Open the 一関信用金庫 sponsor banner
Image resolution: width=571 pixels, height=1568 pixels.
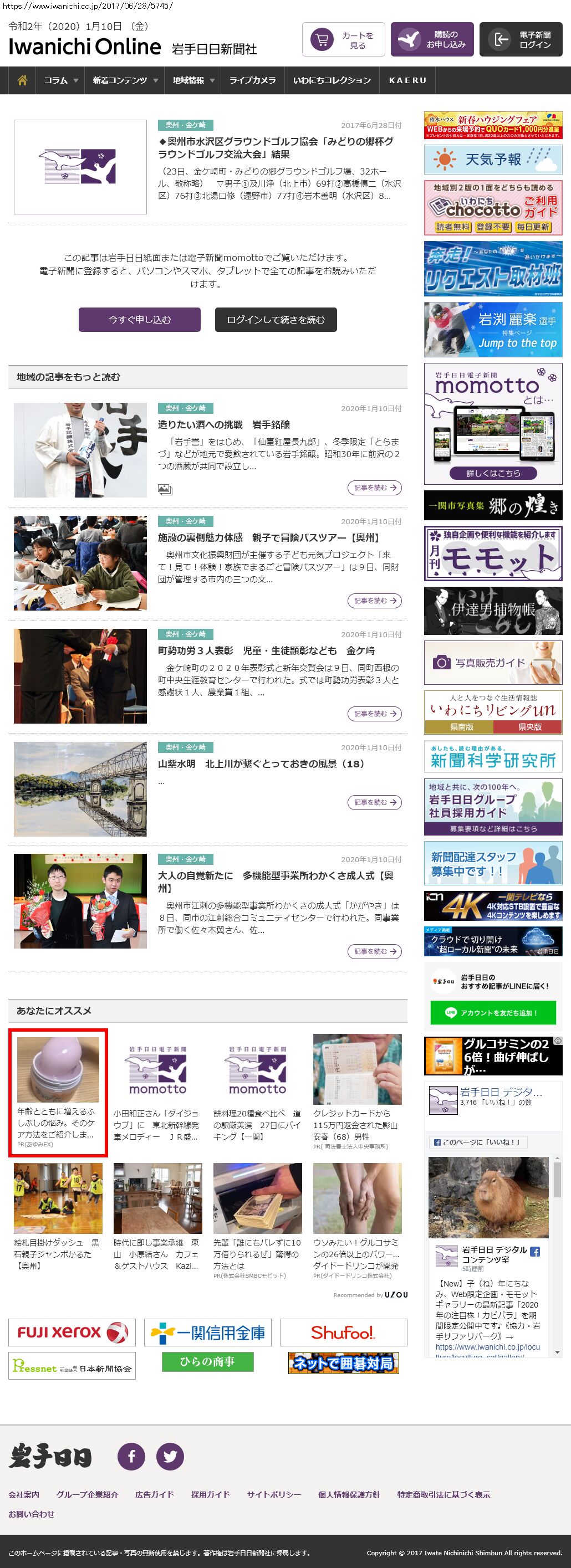click(x=207, y=1333)
